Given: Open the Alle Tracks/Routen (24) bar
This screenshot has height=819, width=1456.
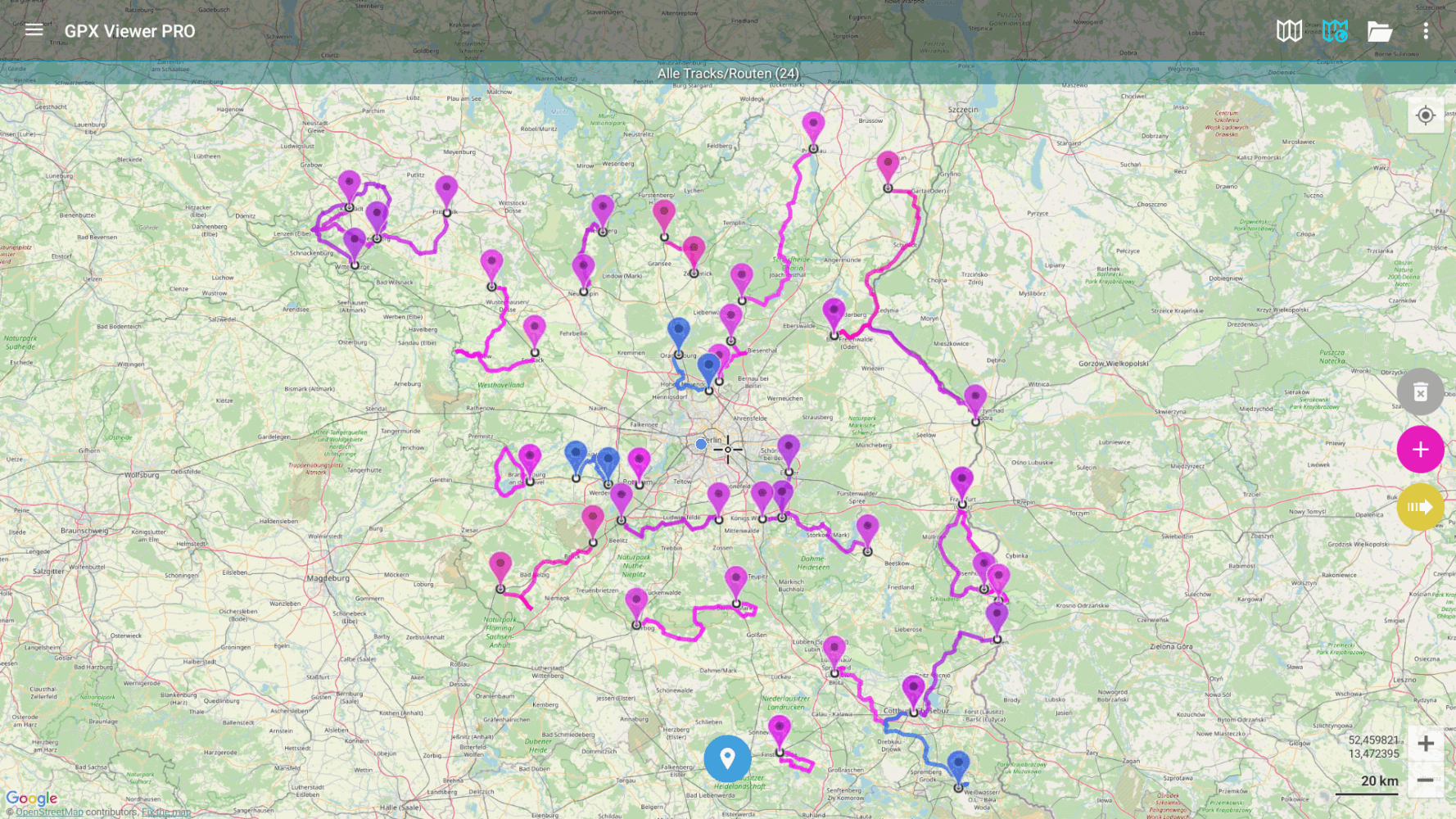Looking at the screenshot, I should 728,74.
